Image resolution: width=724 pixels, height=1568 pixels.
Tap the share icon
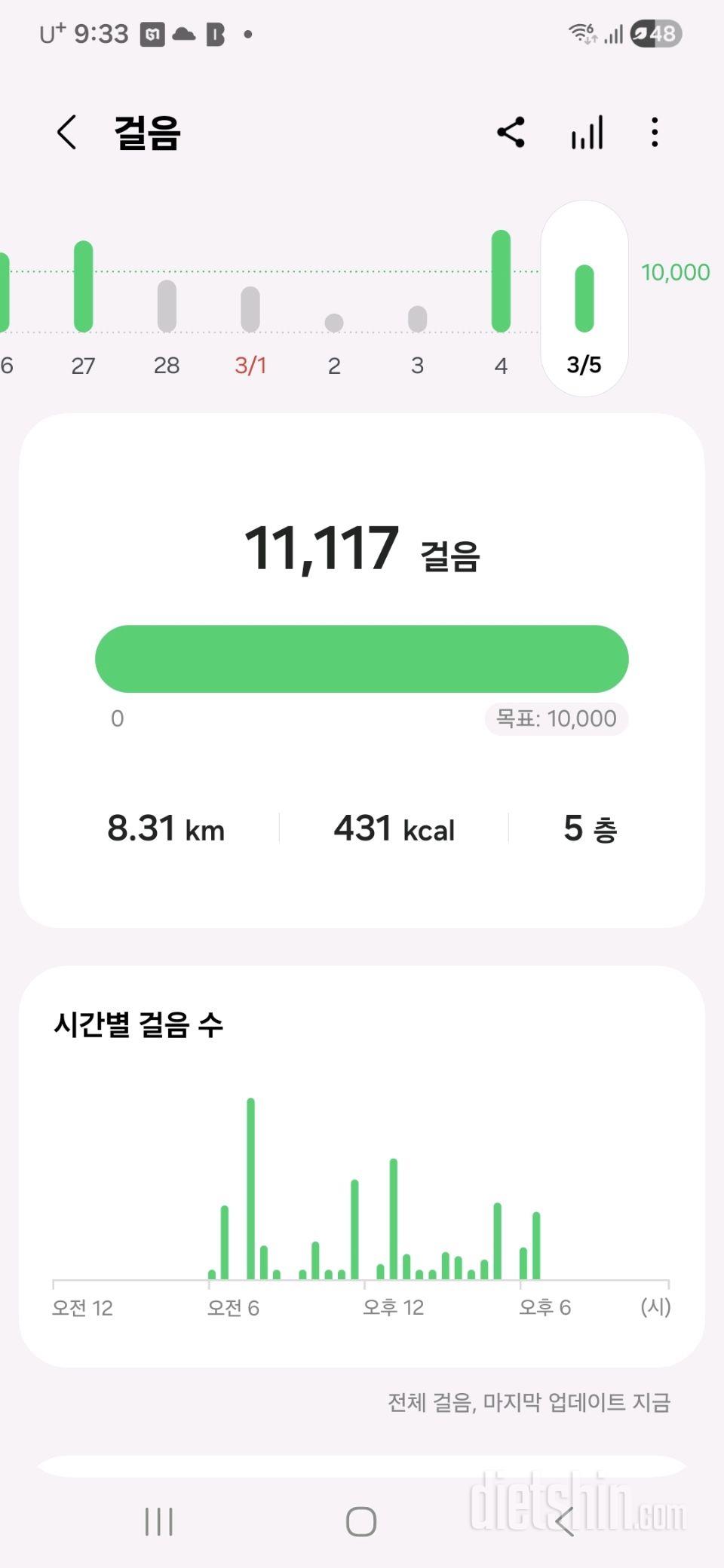tap(511, 132)
